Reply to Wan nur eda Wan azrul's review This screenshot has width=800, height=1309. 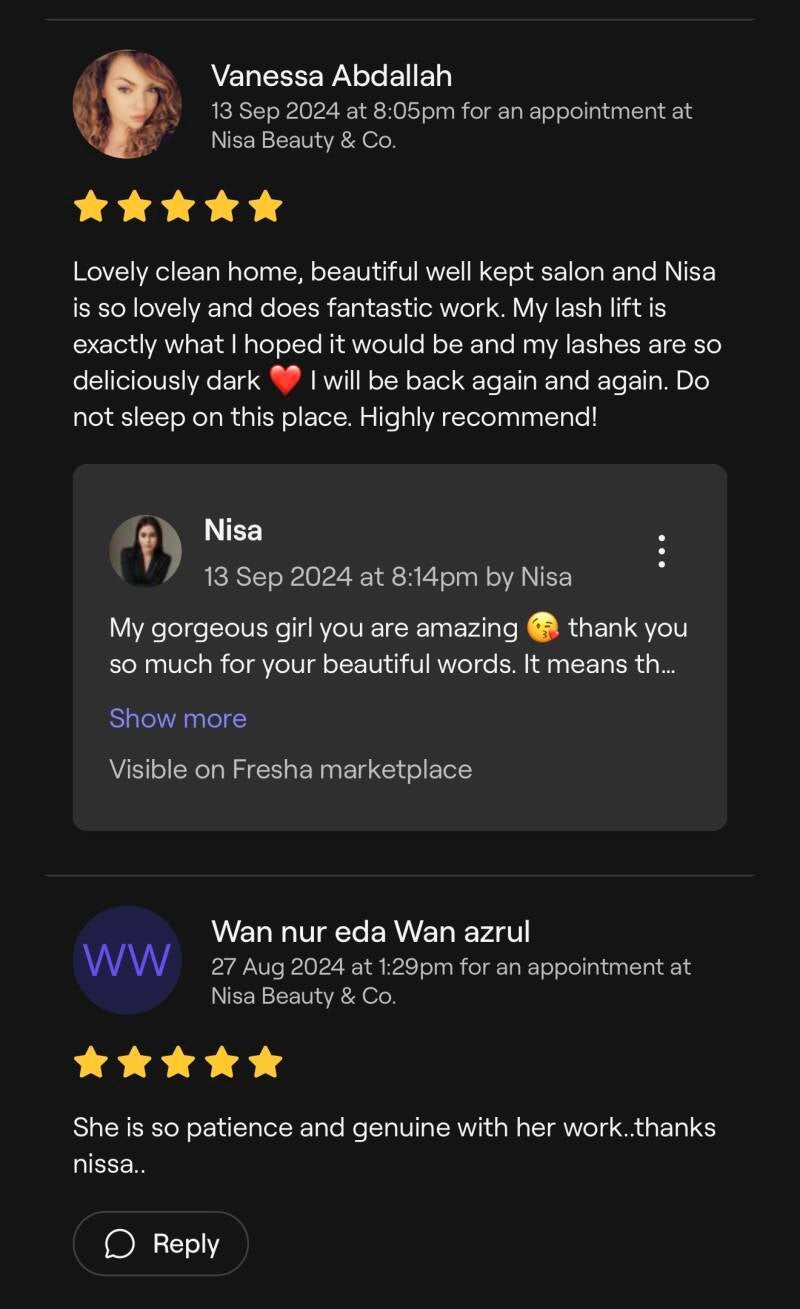tap(161, 1243)
